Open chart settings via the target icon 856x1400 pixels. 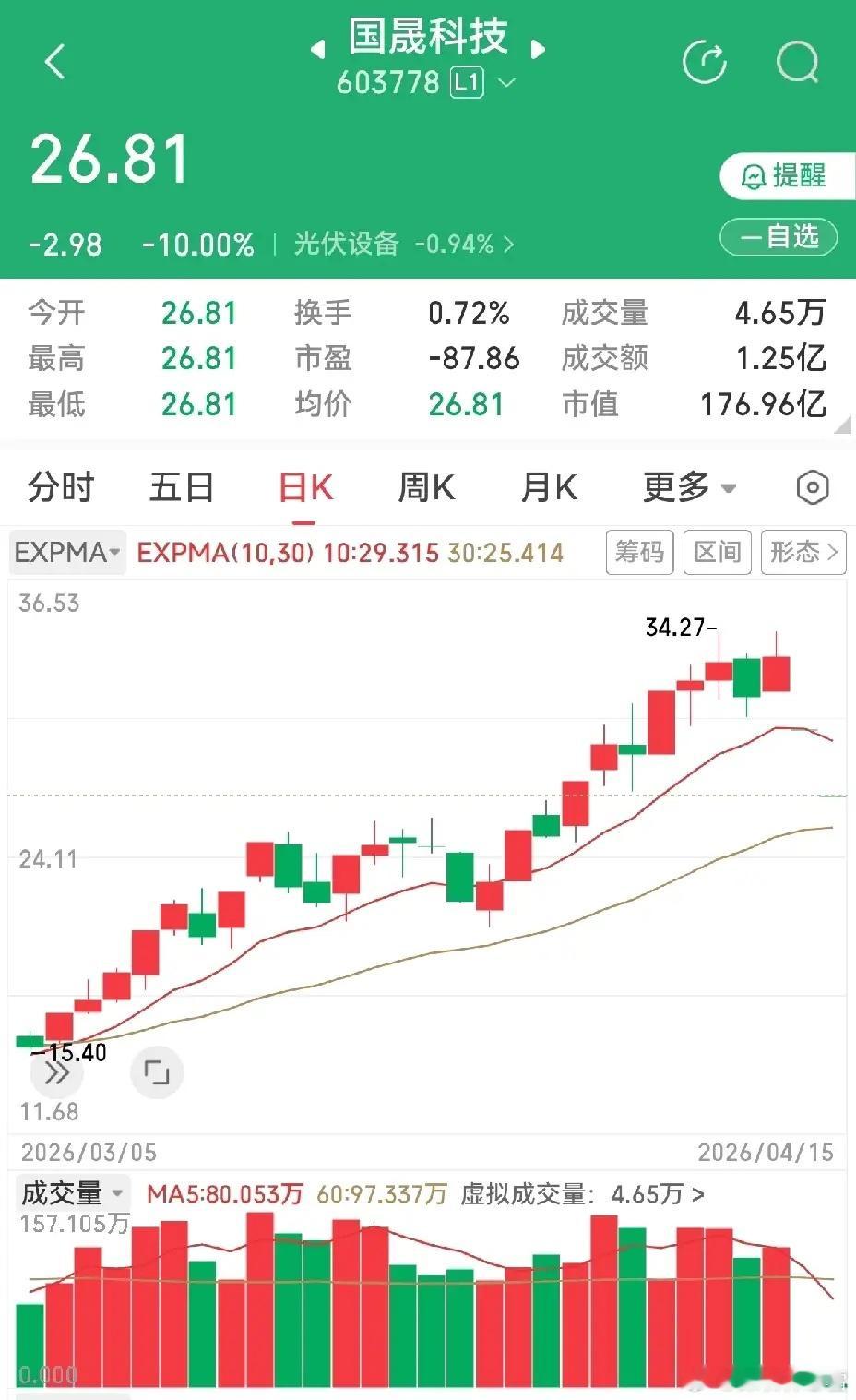click(812, 487)
